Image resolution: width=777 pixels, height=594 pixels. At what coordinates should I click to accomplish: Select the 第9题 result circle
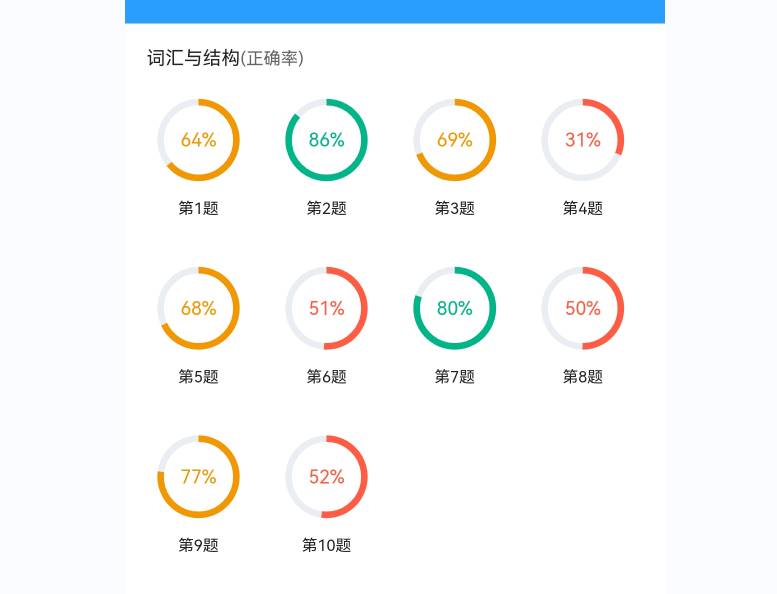click(198, 477)
